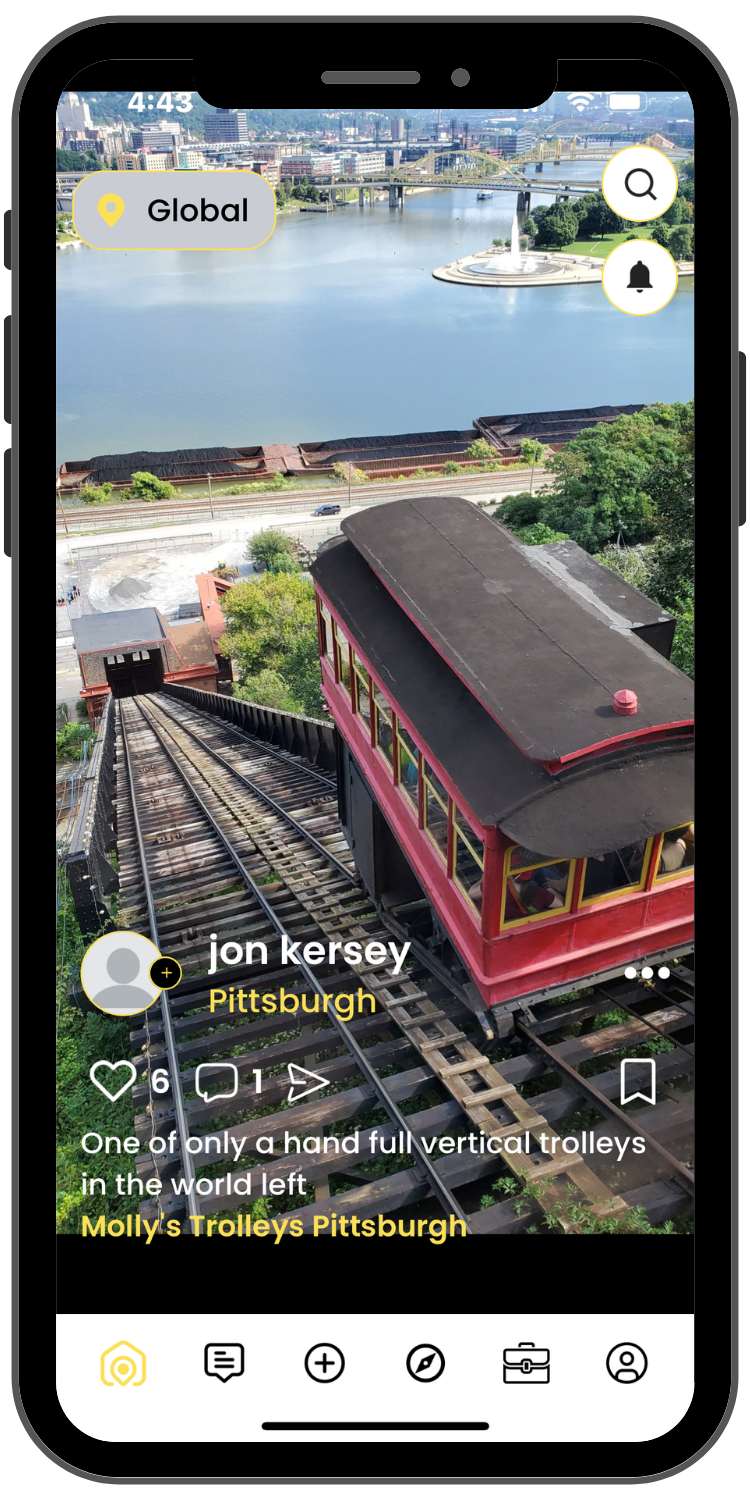Create a new post with plus tab
Viewport: 750px width, 1500px height.
point(324,1363)
